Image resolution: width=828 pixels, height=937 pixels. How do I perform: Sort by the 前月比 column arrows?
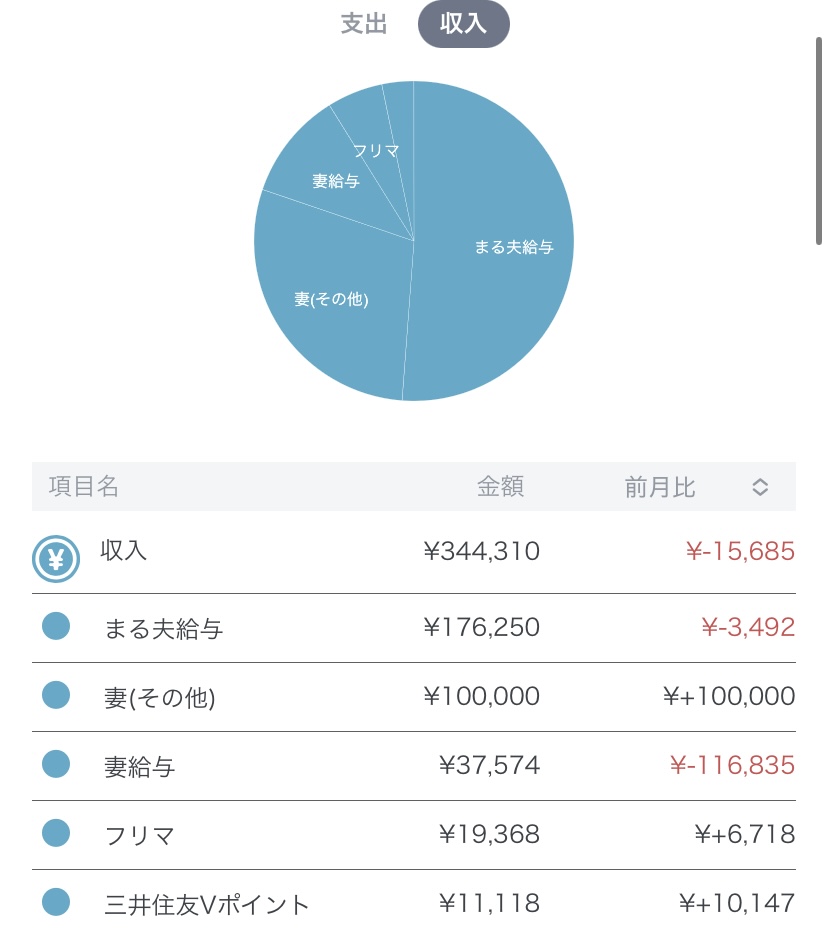pyautogui.click(x=760, y=487)
